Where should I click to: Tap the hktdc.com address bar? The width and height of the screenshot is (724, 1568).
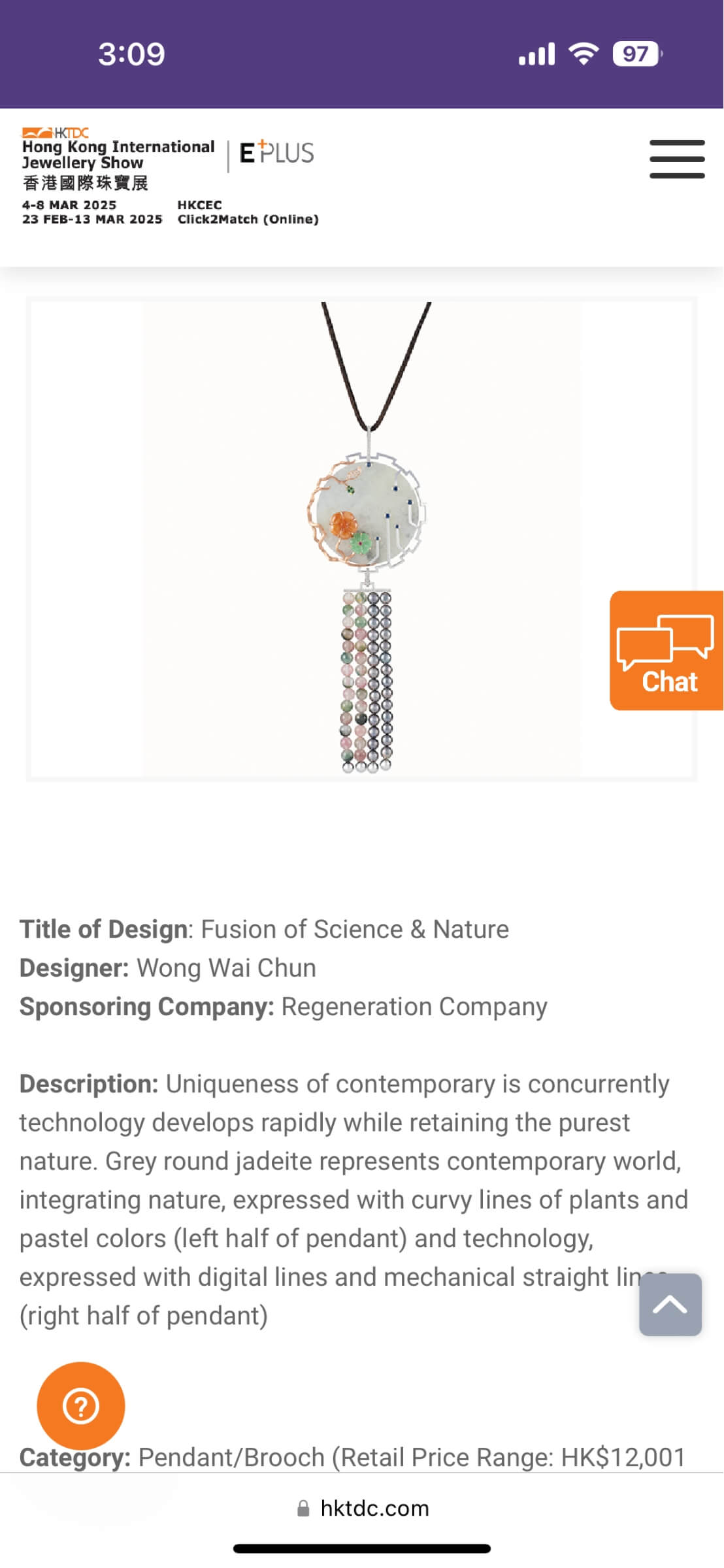(x=363, y=1509)
